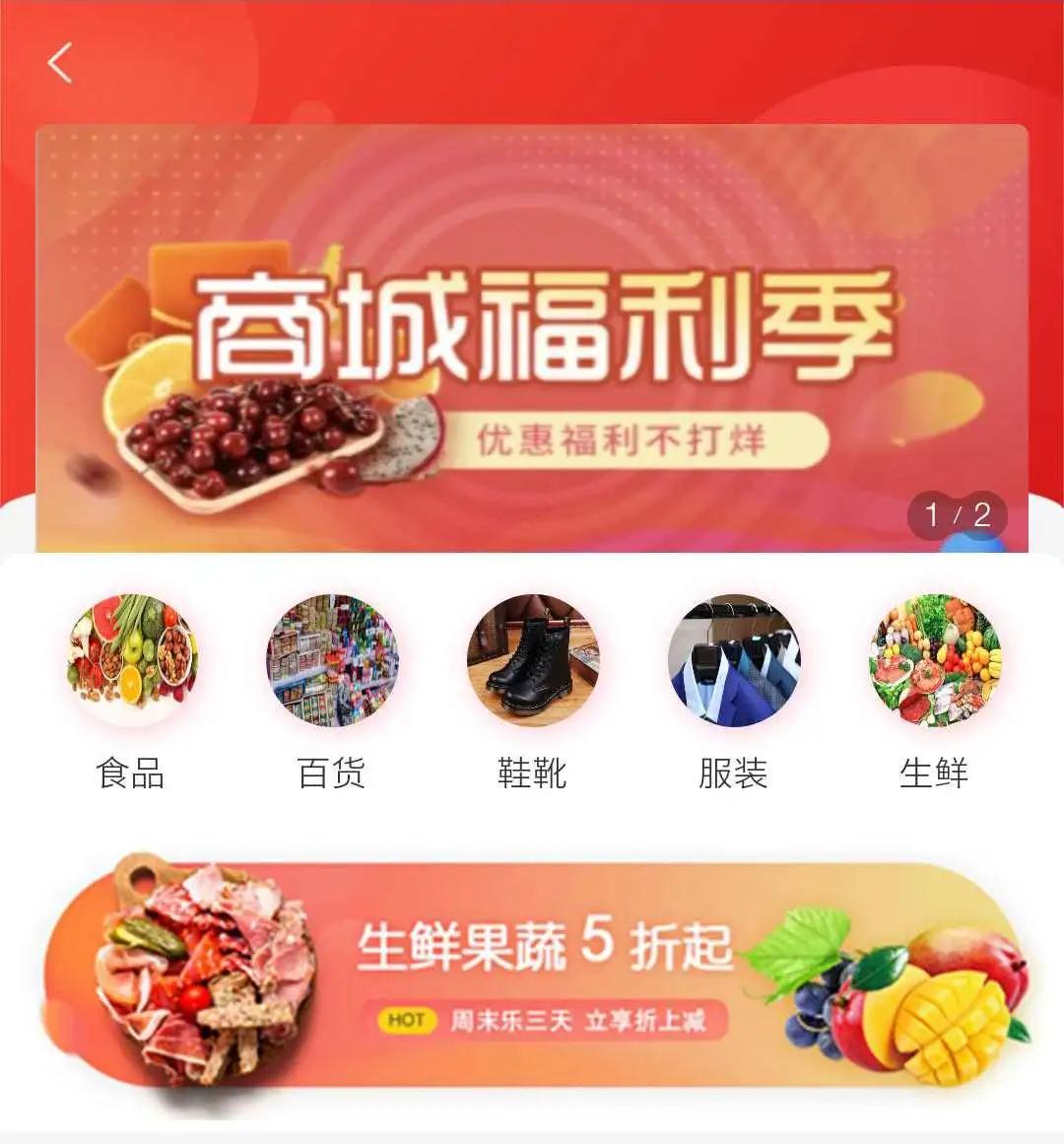Tap the boots thumbnail in the 鞋靴 circle
This screenshot has height=1144, width=1064.
(x=532, y=660)
